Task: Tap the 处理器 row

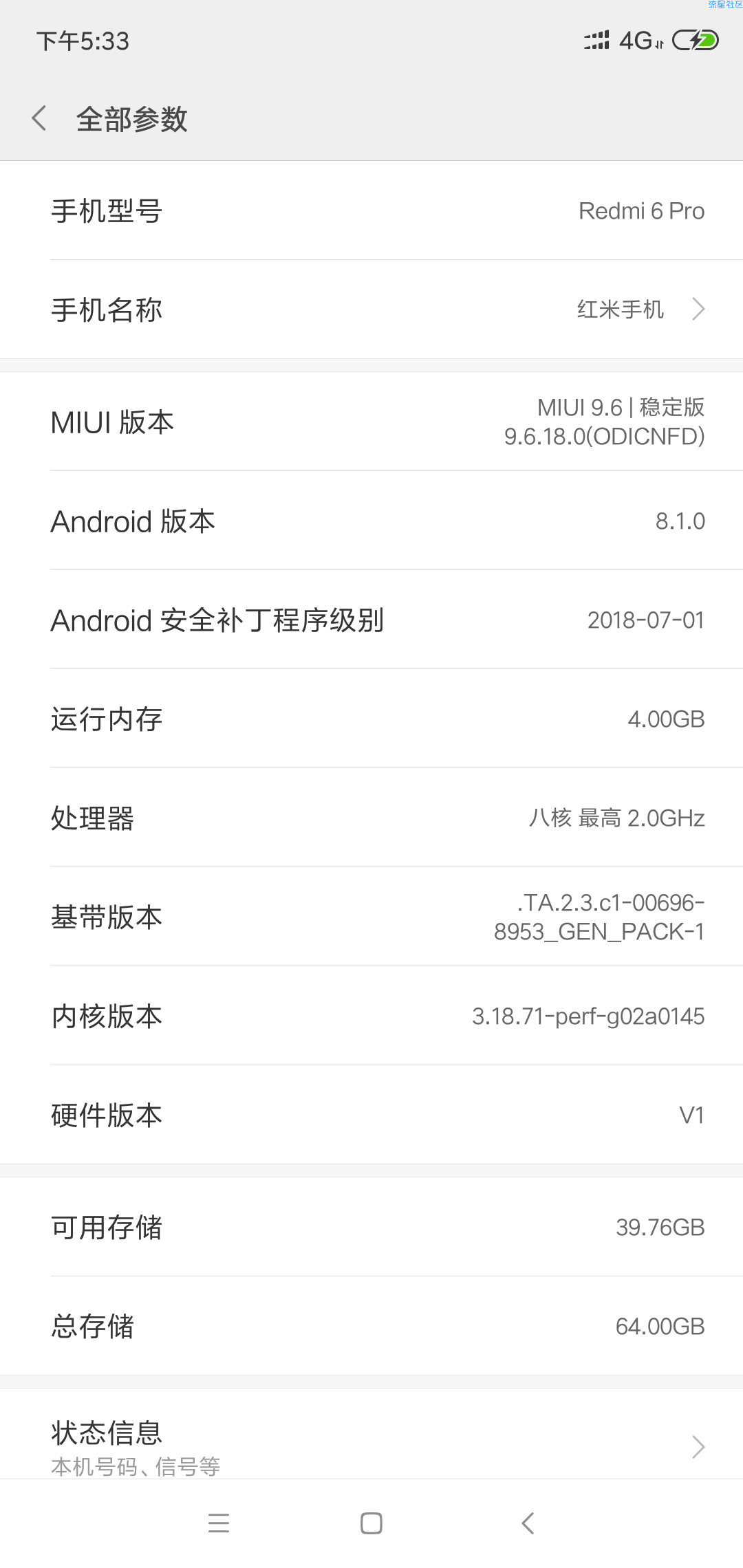Action: [371, 818]
